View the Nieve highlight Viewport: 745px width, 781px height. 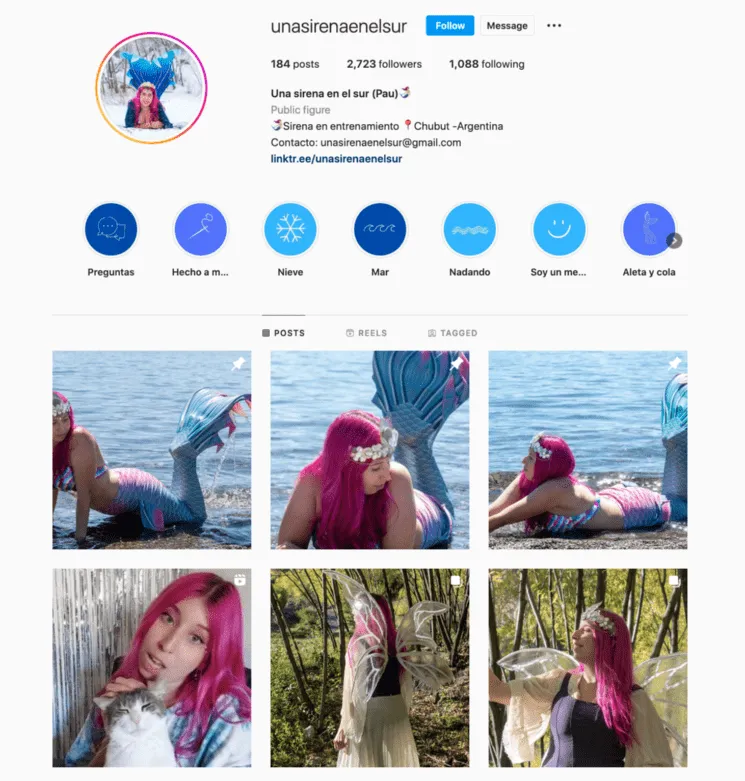point(290,230)
